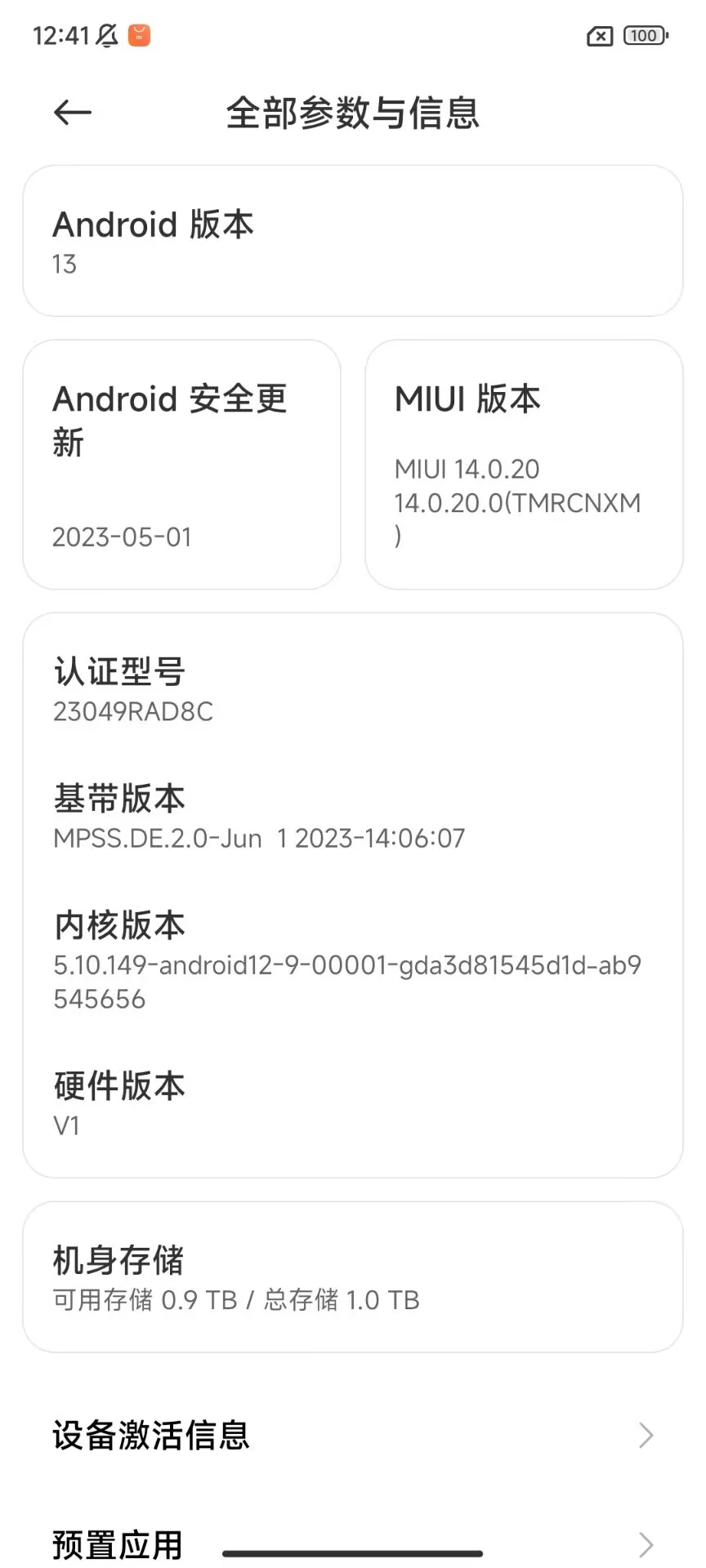
Task: Select the Android 版本 card showing 13
Action: [351, 240]
